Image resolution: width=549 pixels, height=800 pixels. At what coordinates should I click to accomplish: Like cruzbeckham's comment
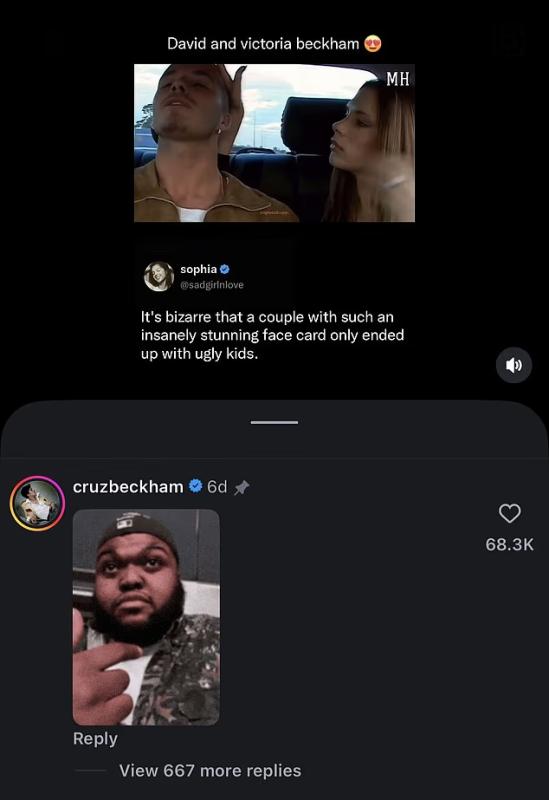pos(509,513)
